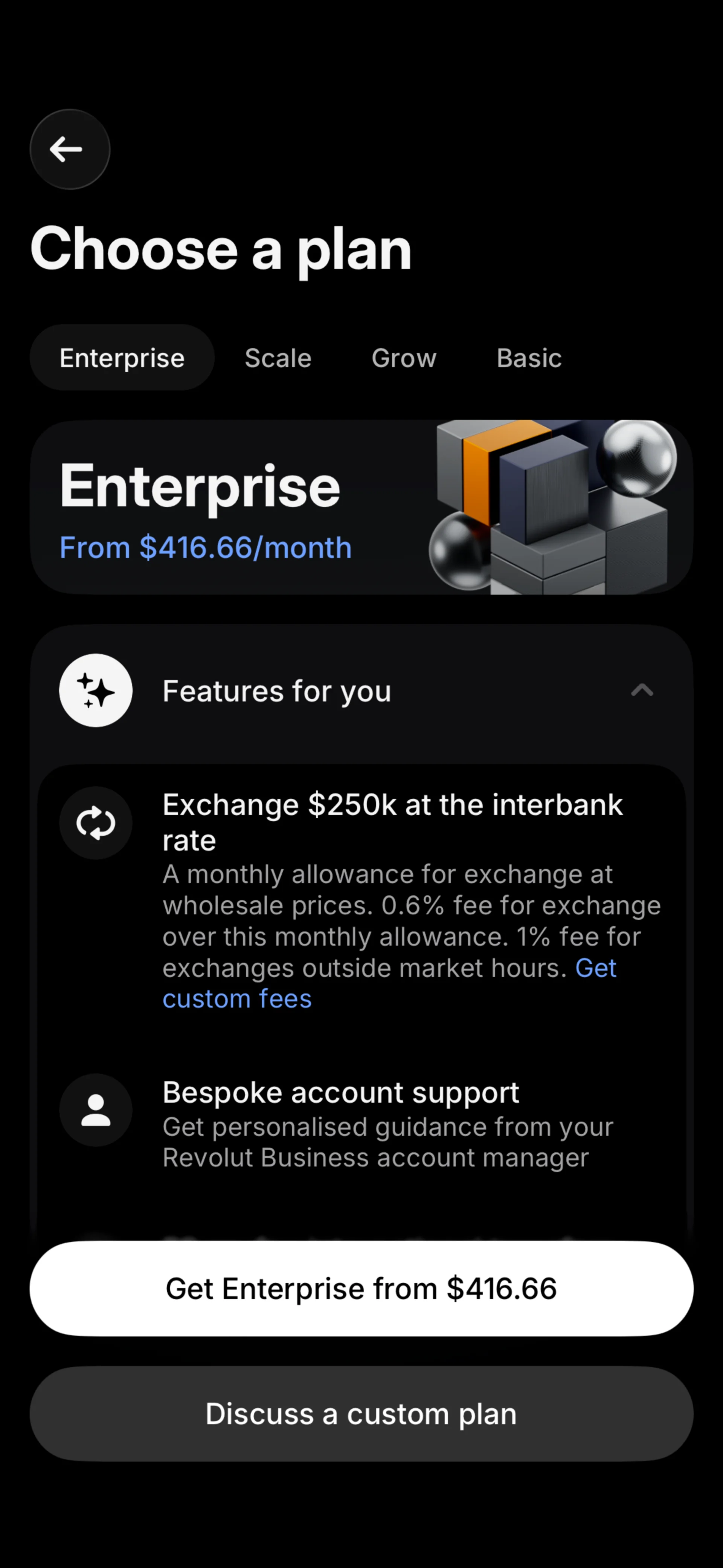Click the refresh icon next to the exchange feature

(x=95, y=823)
